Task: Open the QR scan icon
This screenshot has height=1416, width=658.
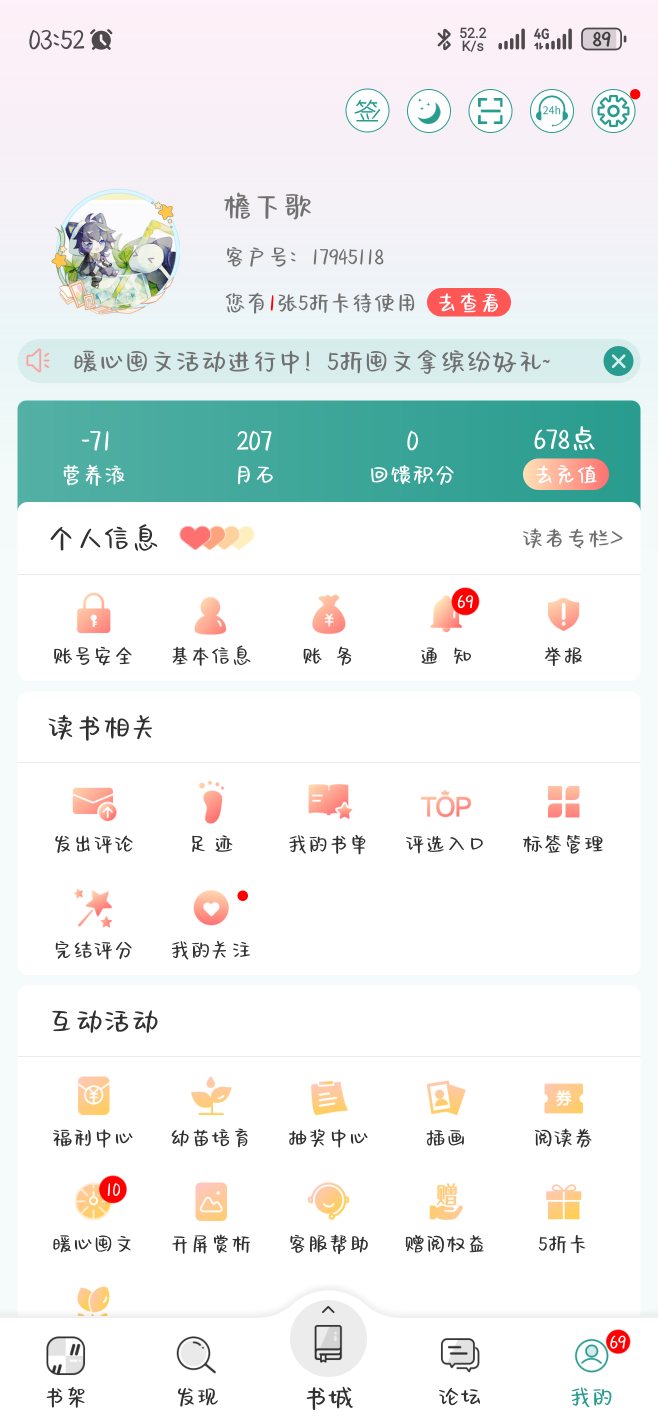Action: (x=490, y=111)
